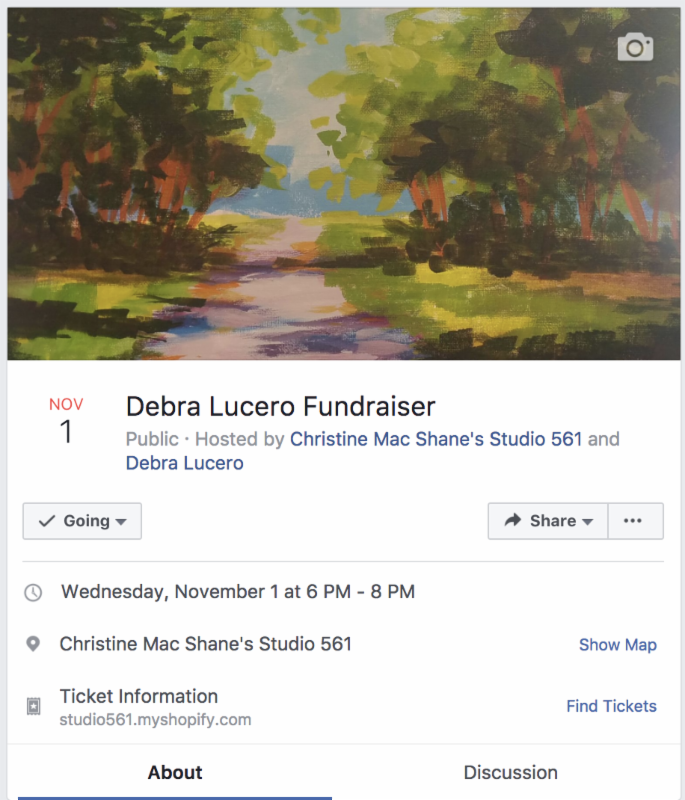Show Map for the venue
Screen dimensions: 685x800
617,645
